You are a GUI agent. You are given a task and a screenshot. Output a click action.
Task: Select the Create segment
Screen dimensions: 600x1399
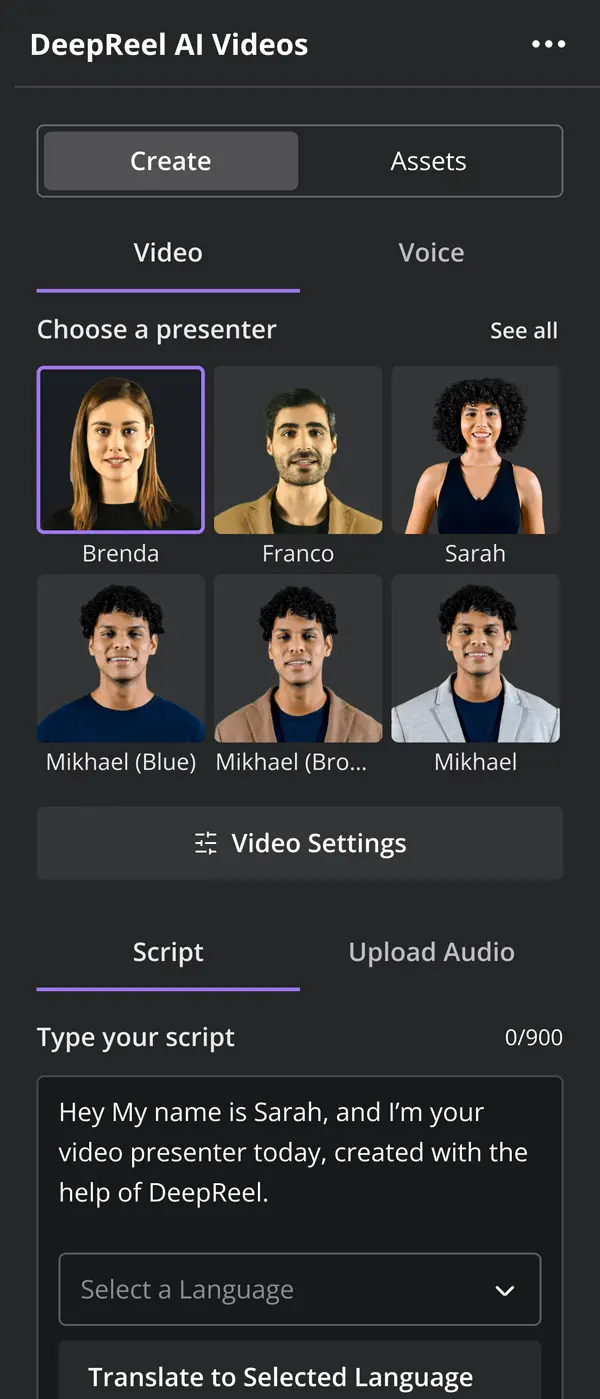[171, 161]
